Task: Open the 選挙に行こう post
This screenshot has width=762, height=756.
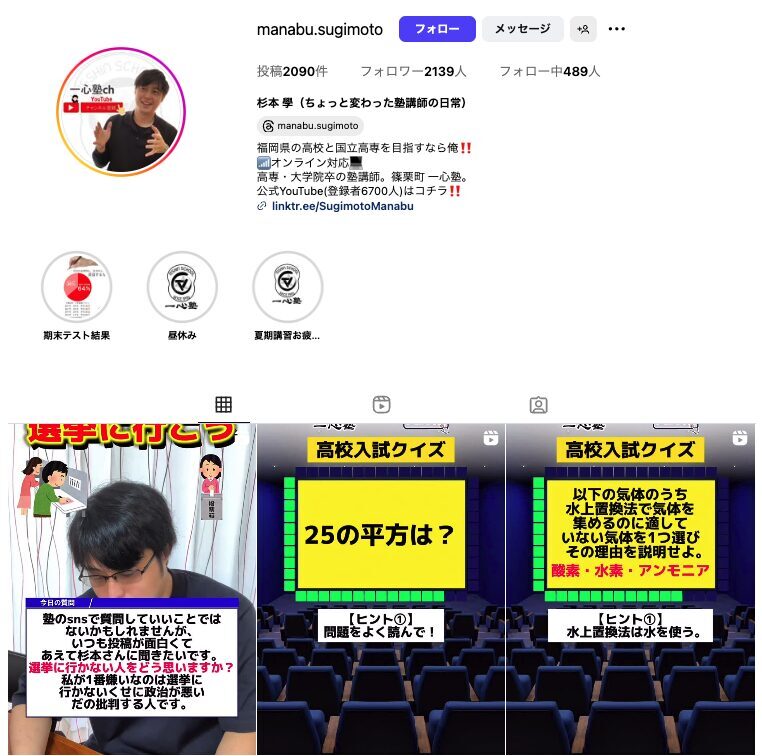Action: (x=132, y=589)
